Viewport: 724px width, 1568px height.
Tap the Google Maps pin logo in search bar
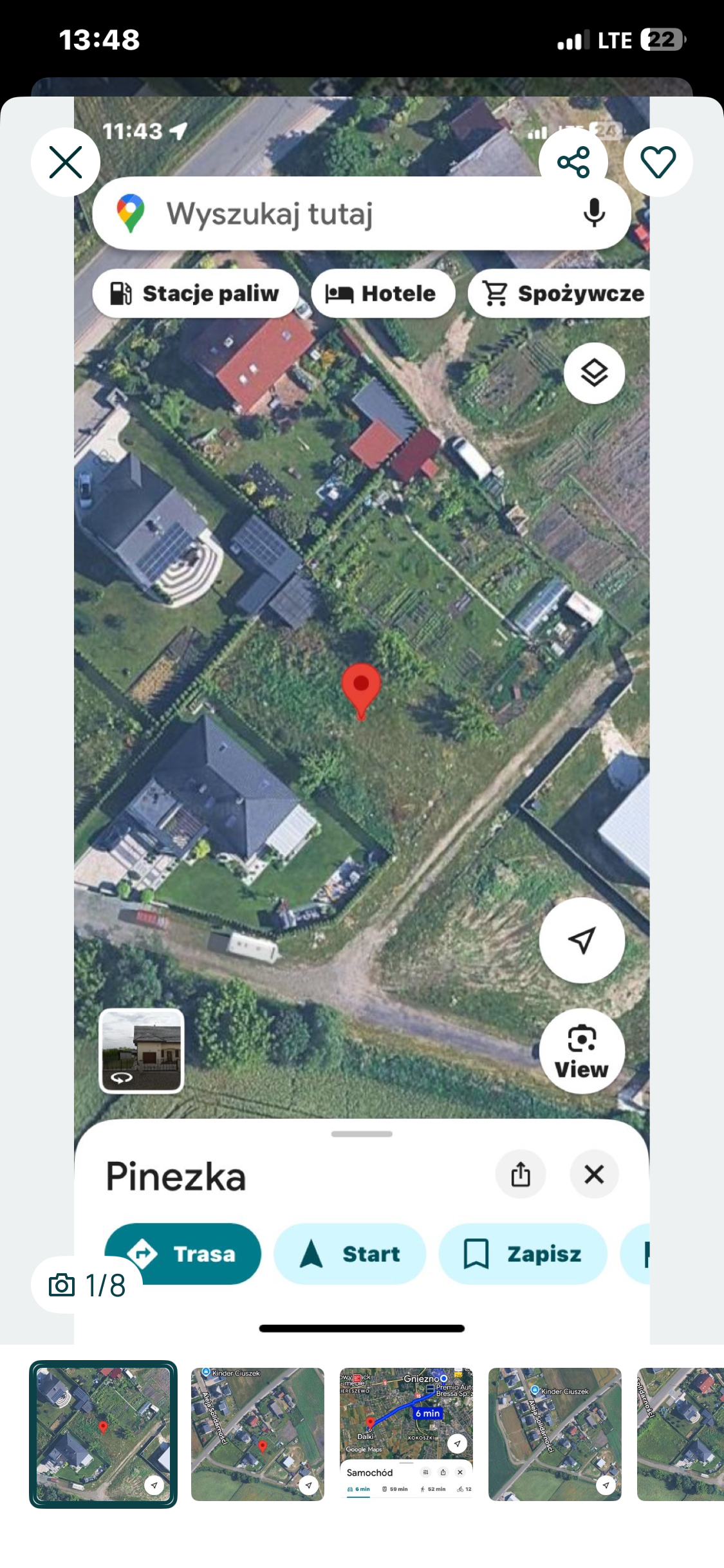click(x=130, y=212)
